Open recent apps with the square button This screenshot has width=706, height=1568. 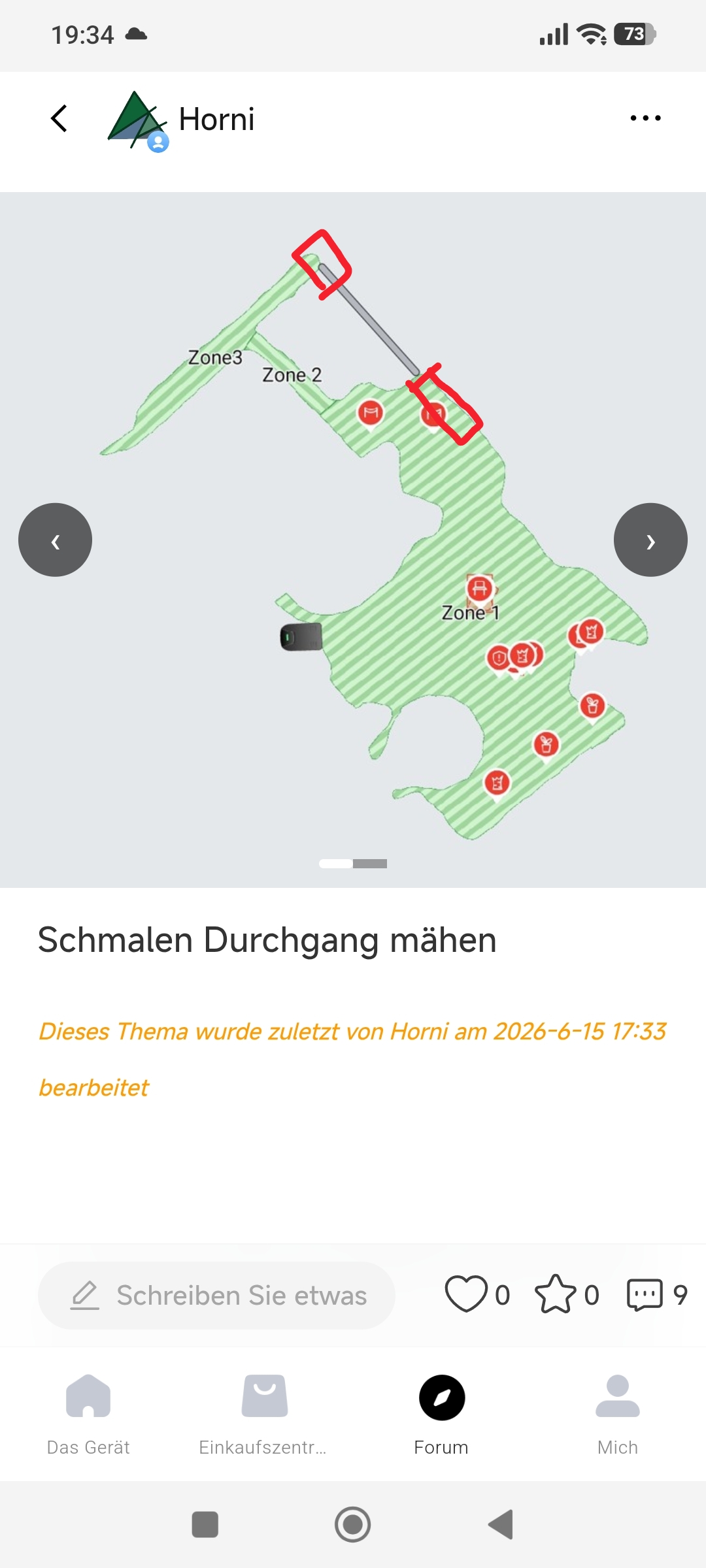205,1524
